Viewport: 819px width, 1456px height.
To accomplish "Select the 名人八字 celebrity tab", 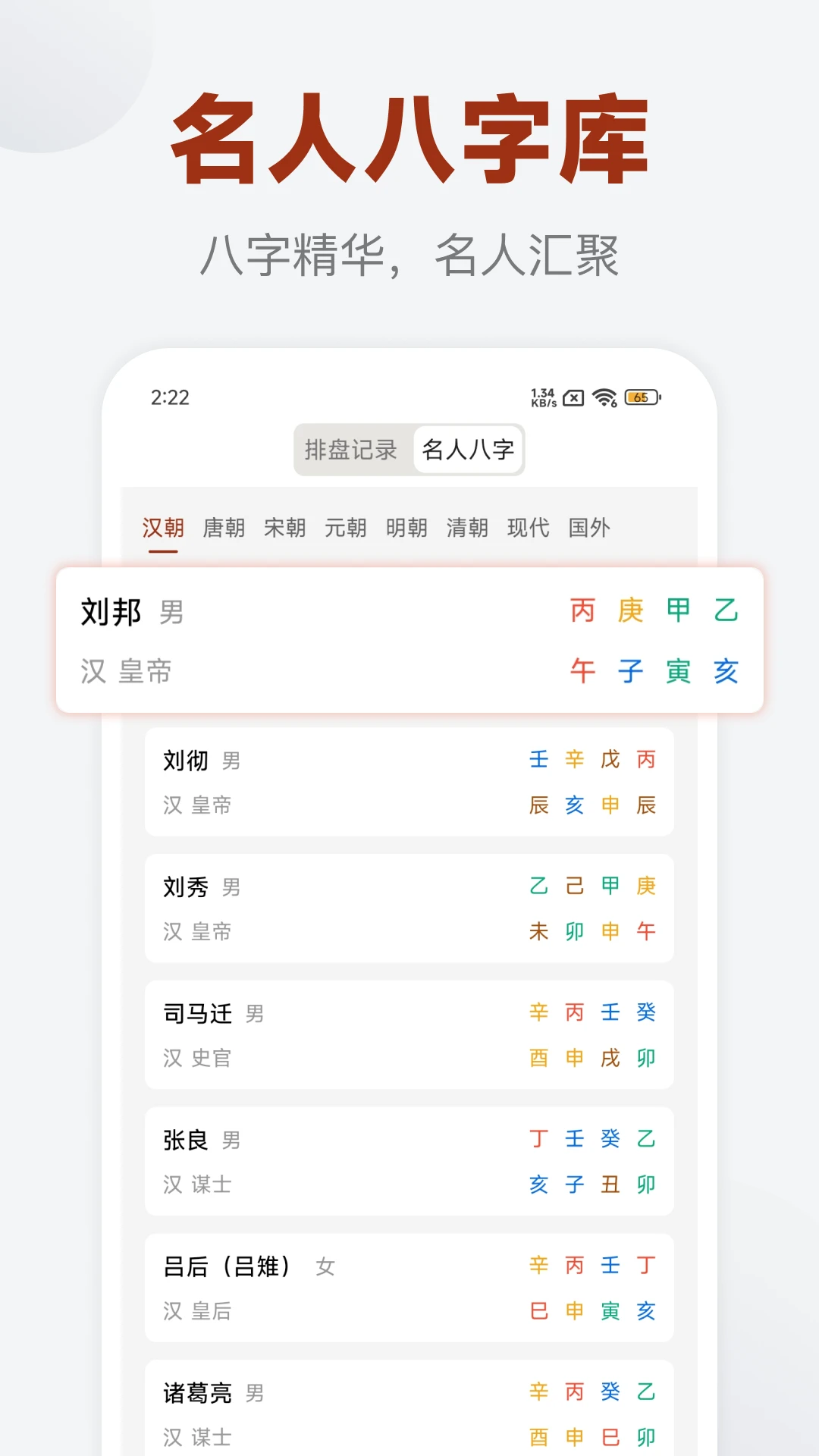I will point(467,448).
